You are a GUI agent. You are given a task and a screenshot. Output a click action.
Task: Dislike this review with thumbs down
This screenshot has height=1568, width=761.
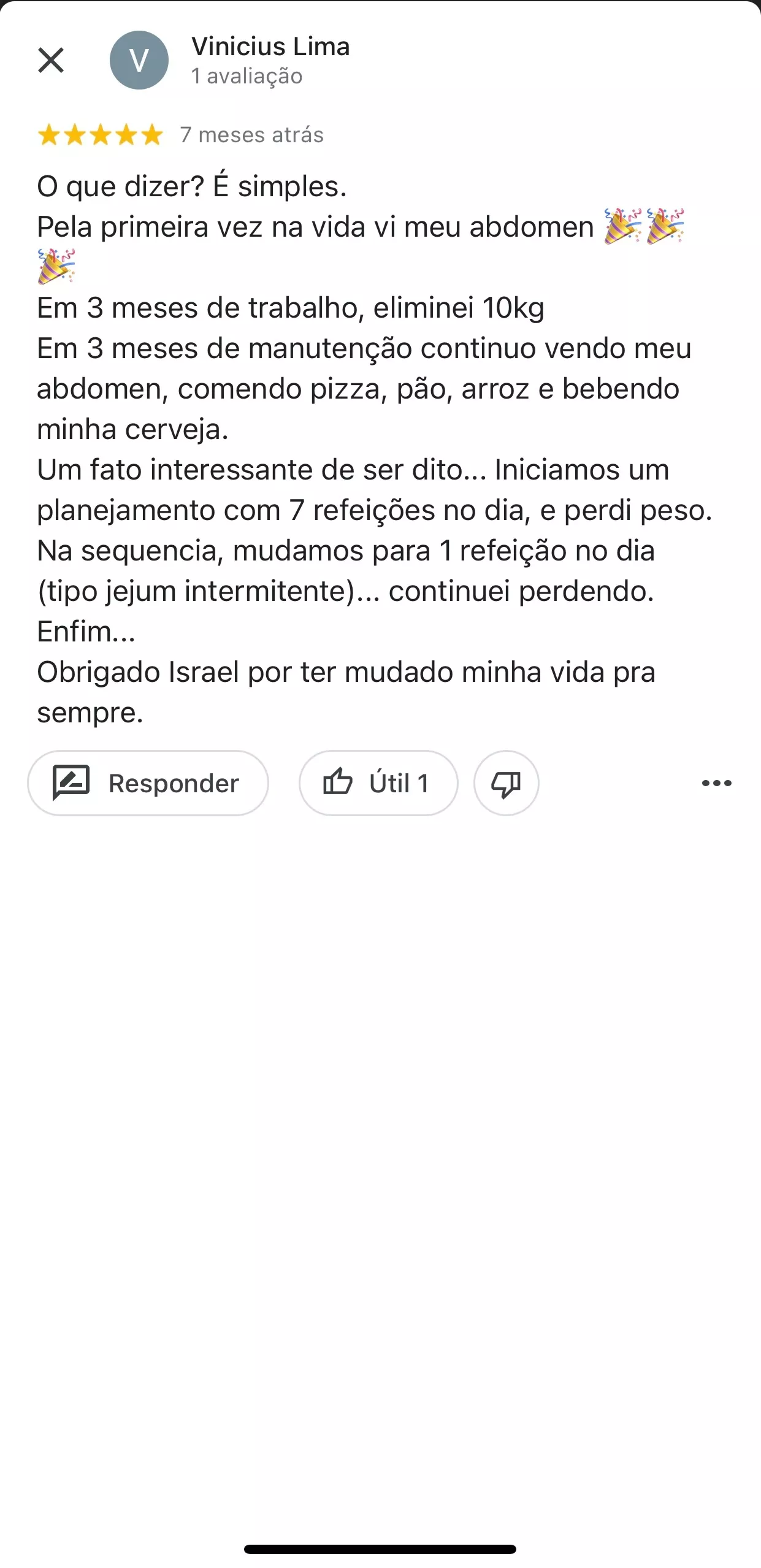(x=506, y=783)
